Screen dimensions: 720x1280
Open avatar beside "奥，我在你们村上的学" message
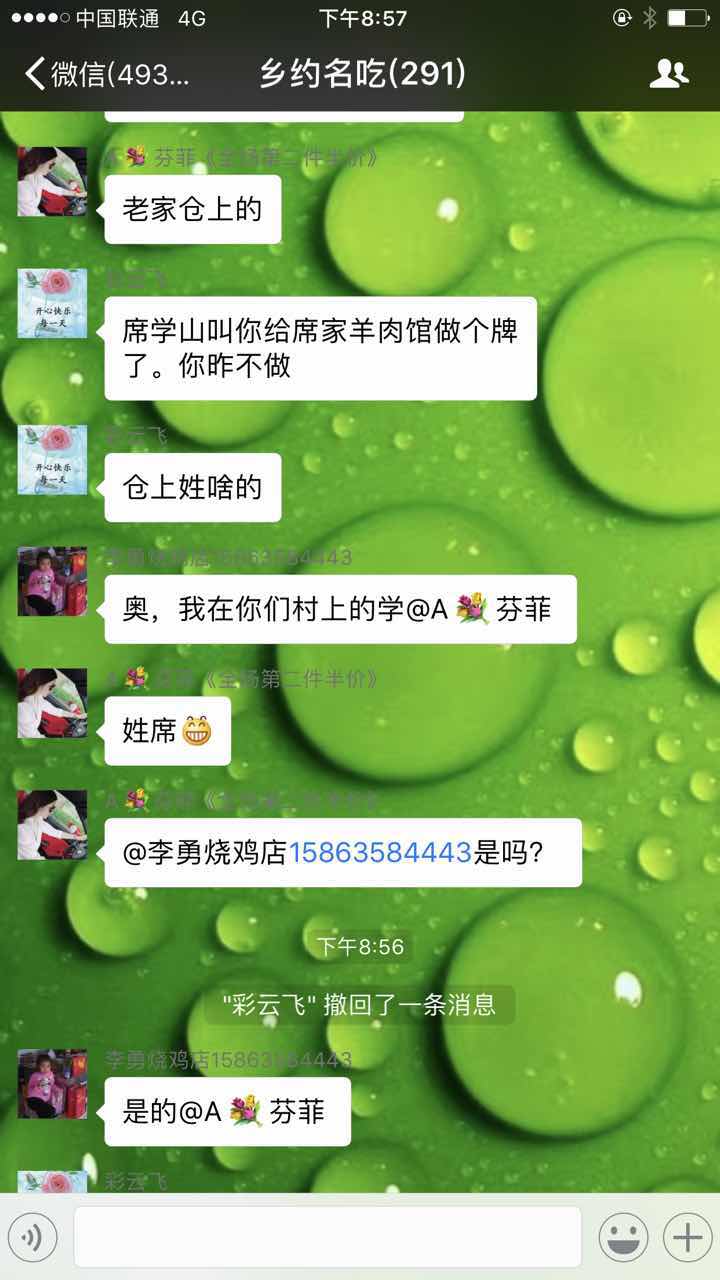coord(52,581)
